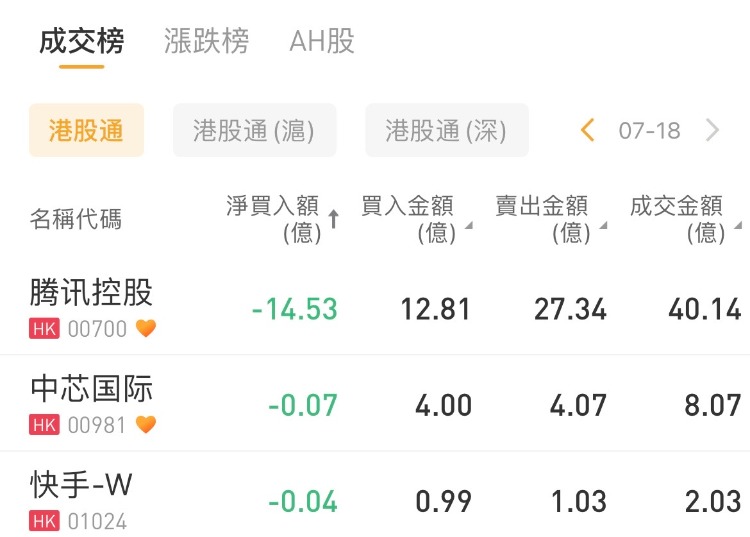The image size is (750, 537).
Task: Go to the previous date before 07-18
Action: 587,131
